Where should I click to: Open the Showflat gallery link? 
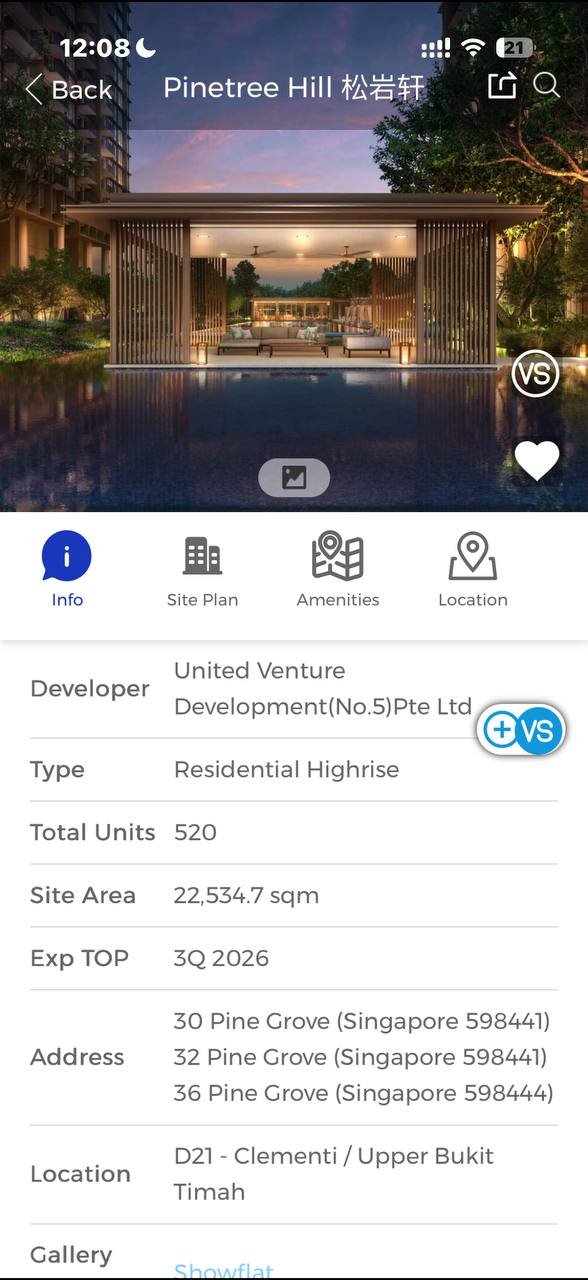[x=223, y=1271]
